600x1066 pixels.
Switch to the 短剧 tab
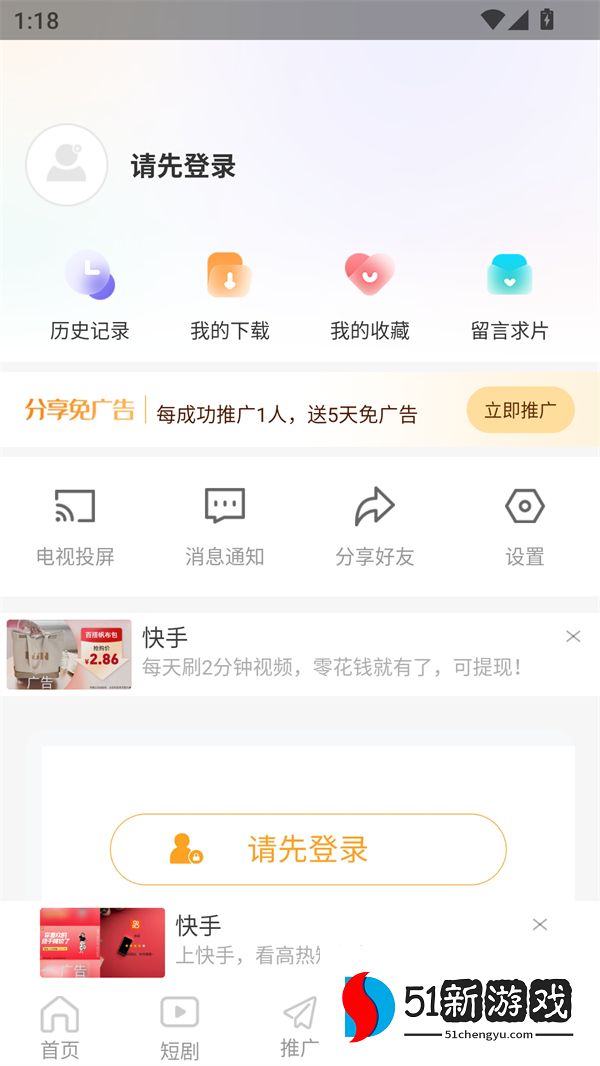tap(180, 1027)
